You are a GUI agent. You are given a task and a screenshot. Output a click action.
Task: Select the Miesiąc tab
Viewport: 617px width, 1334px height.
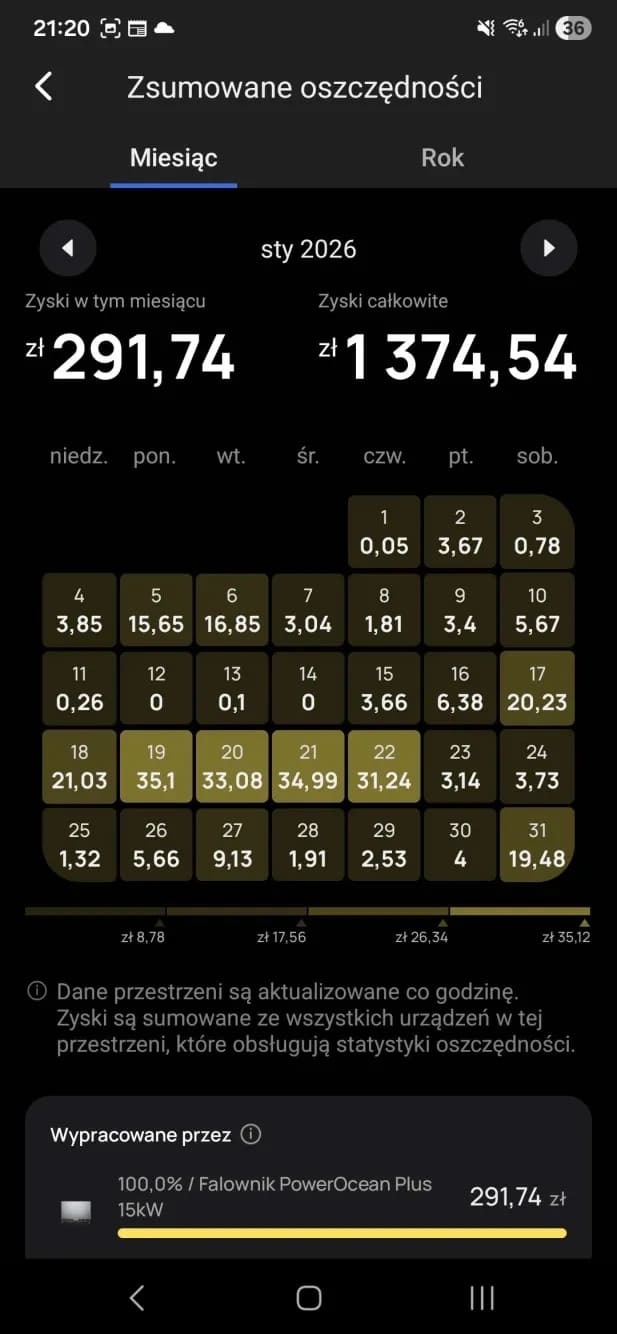pyautogui.click(x=174, y=158)
